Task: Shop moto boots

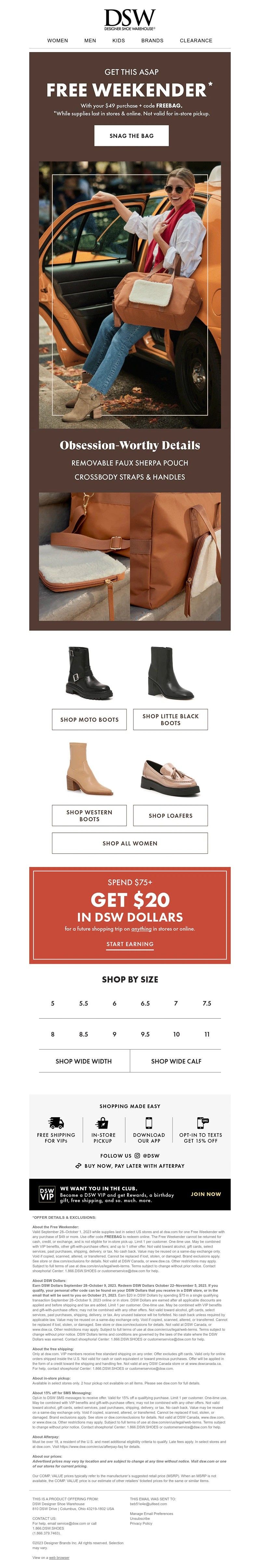Action: (x=89, y=720)
